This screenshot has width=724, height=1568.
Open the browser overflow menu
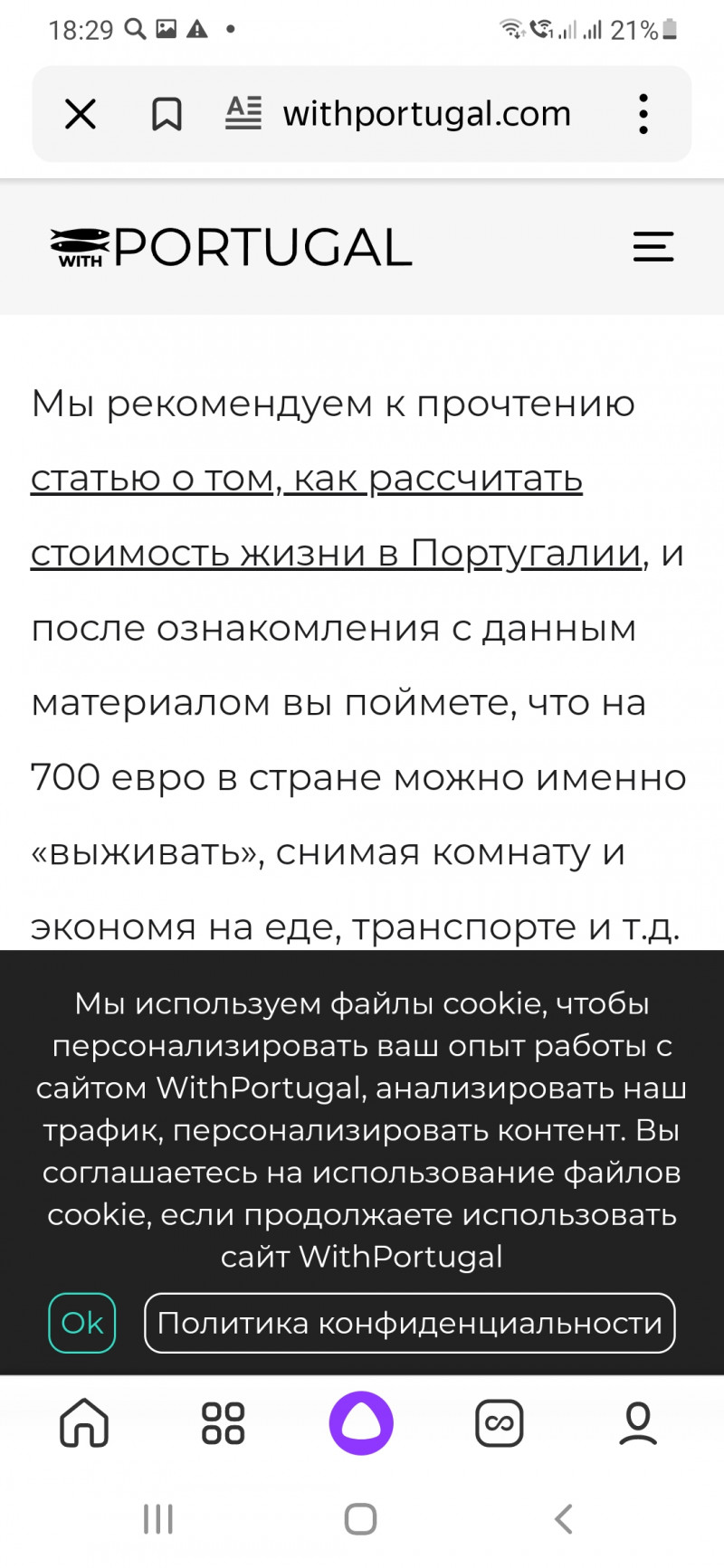643,115
